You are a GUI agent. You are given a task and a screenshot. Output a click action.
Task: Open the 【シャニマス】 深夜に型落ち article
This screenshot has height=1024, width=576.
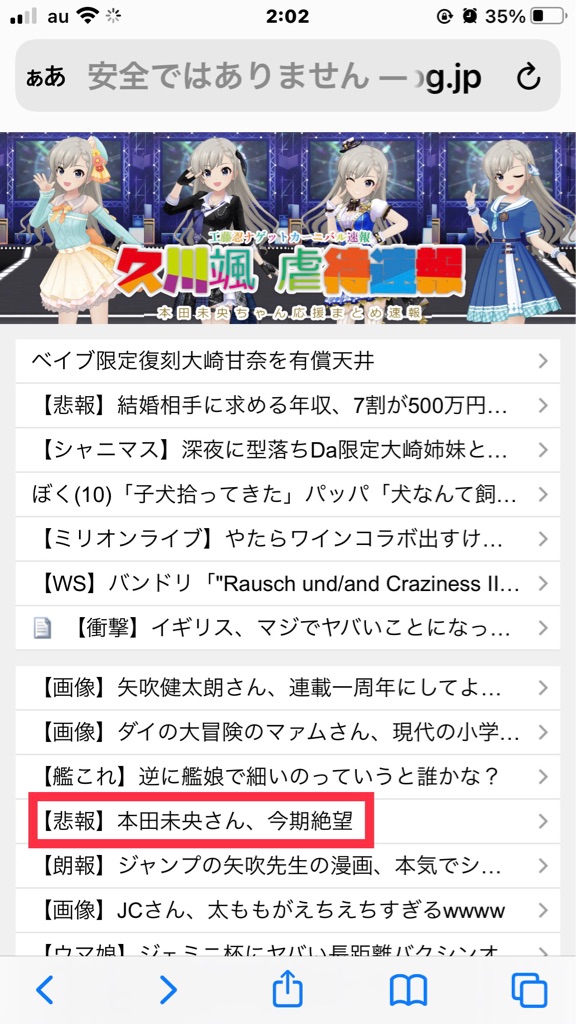(x=288, y=450)
